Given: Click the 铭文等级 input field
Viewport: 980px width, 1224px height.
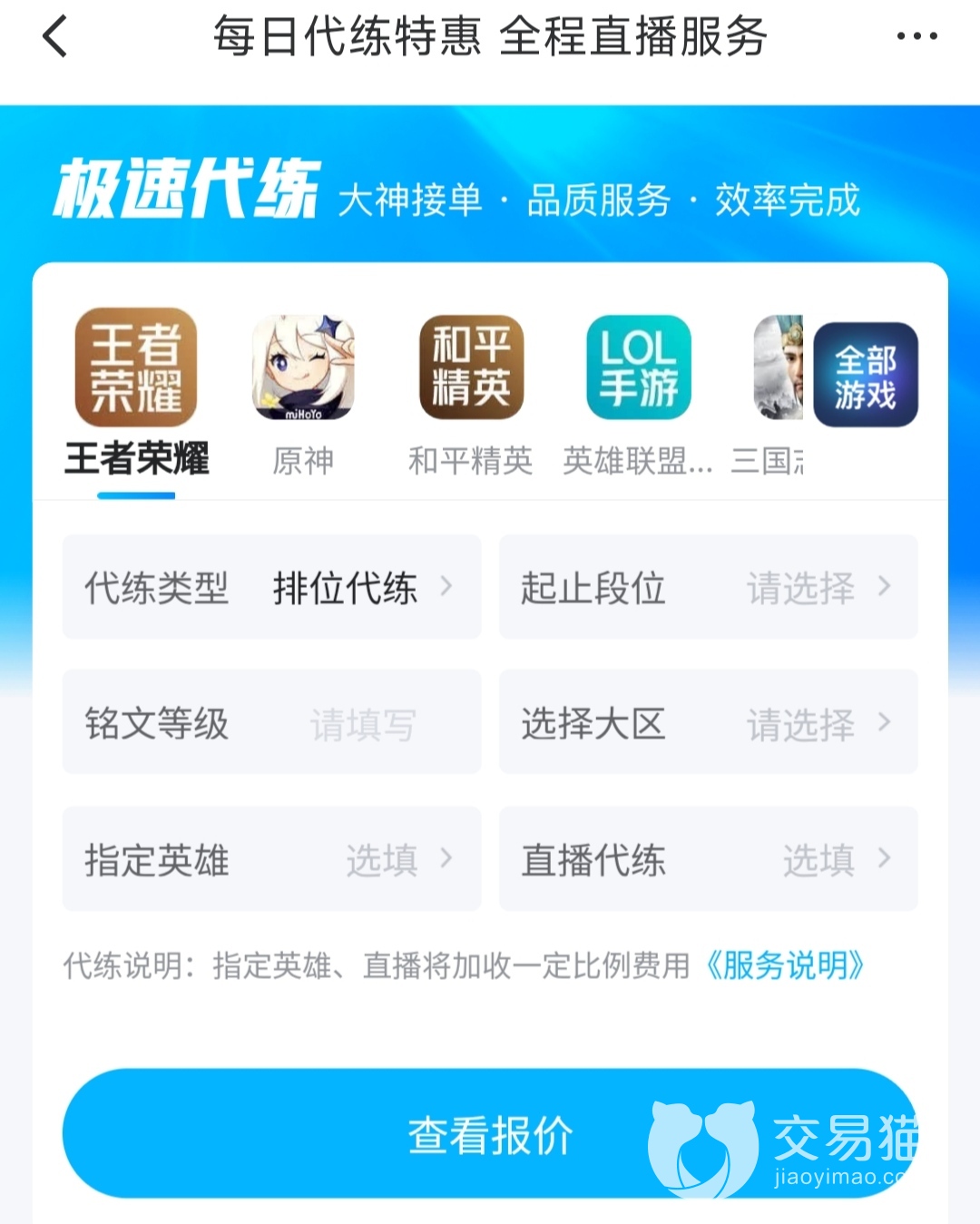Looking at the screenshot, I should [x=270, y=723].
